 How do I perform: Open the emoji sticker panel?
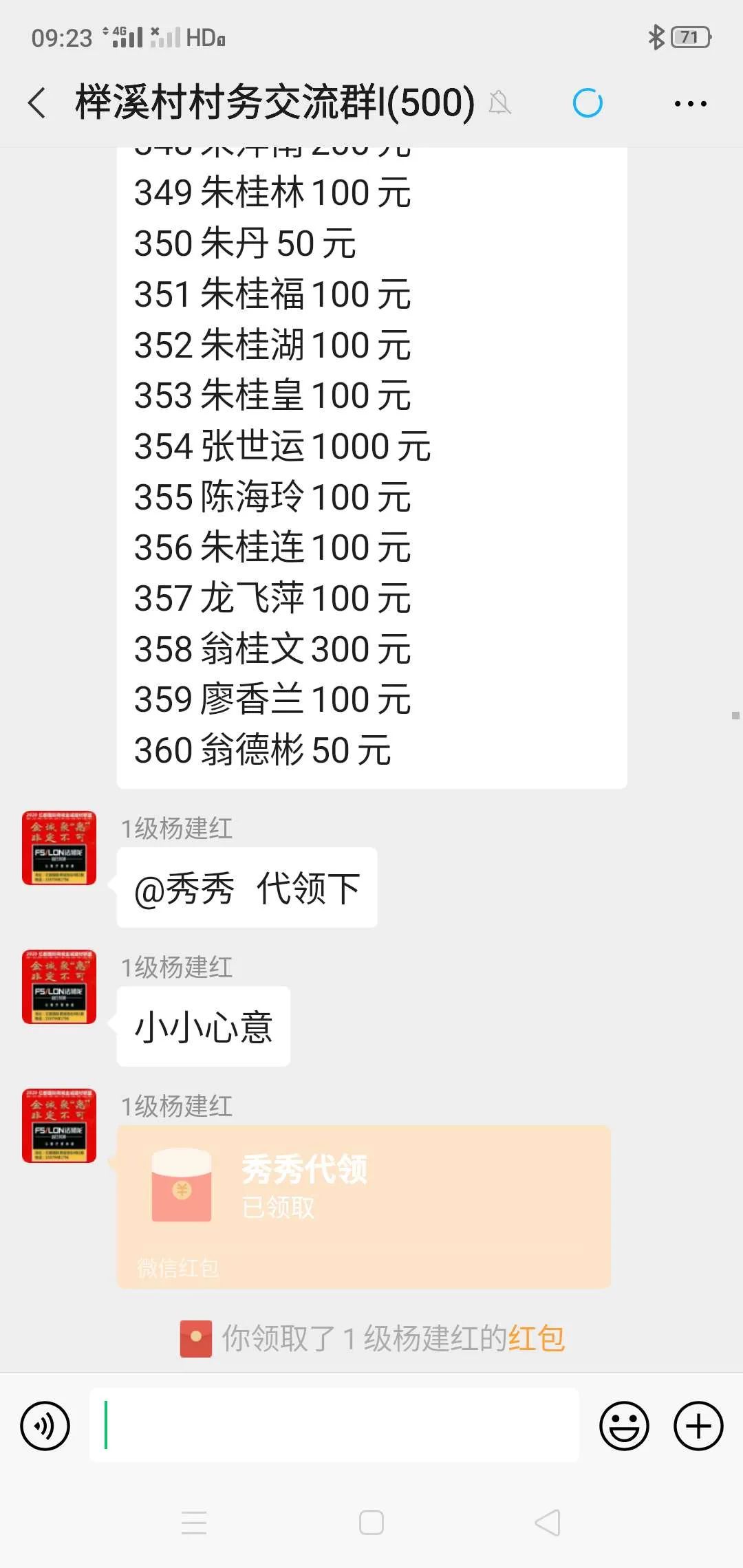pyautogui.click(x=624, y=1426)
